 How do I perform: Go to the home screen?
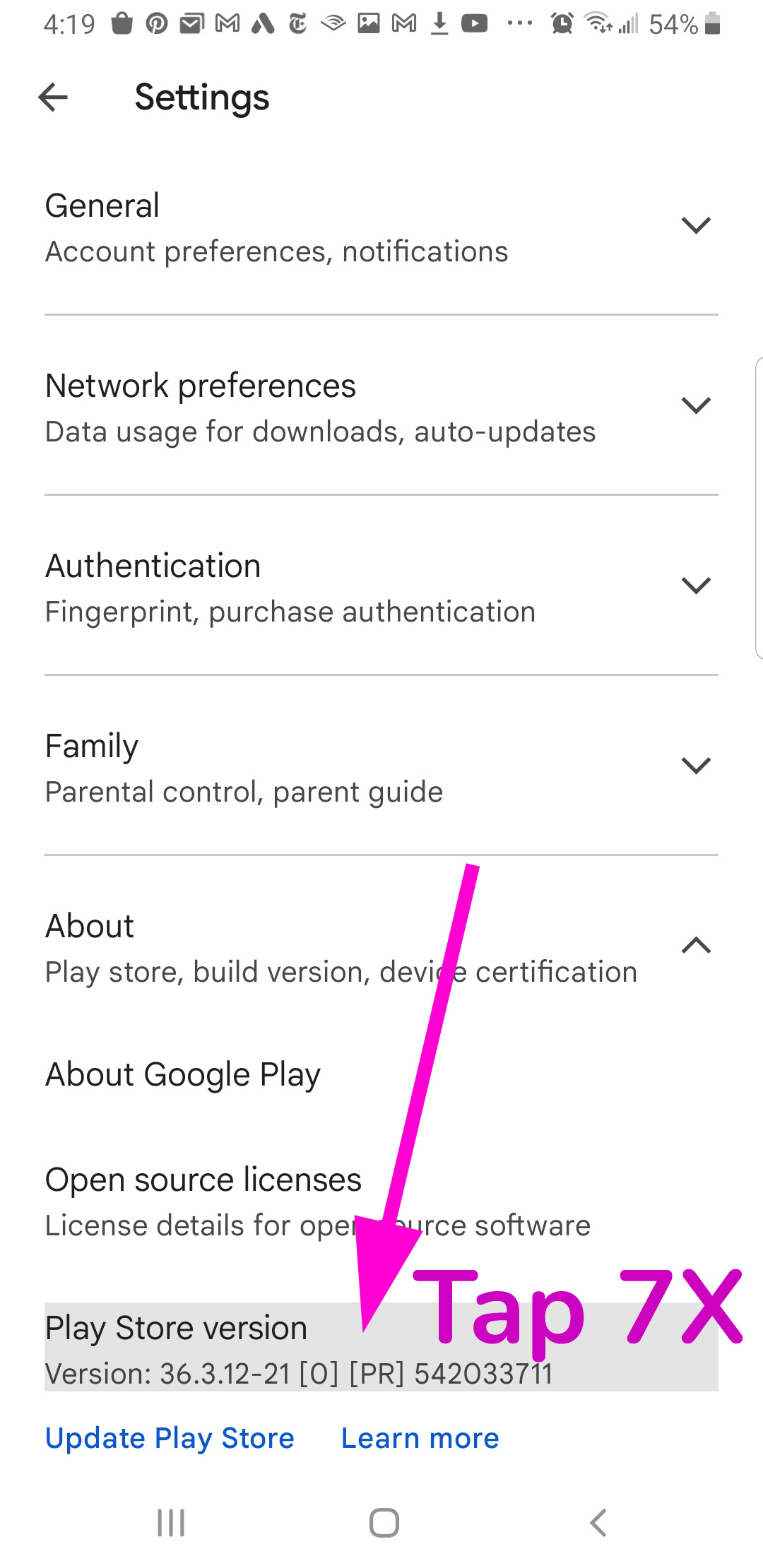tap(384, 1522)
